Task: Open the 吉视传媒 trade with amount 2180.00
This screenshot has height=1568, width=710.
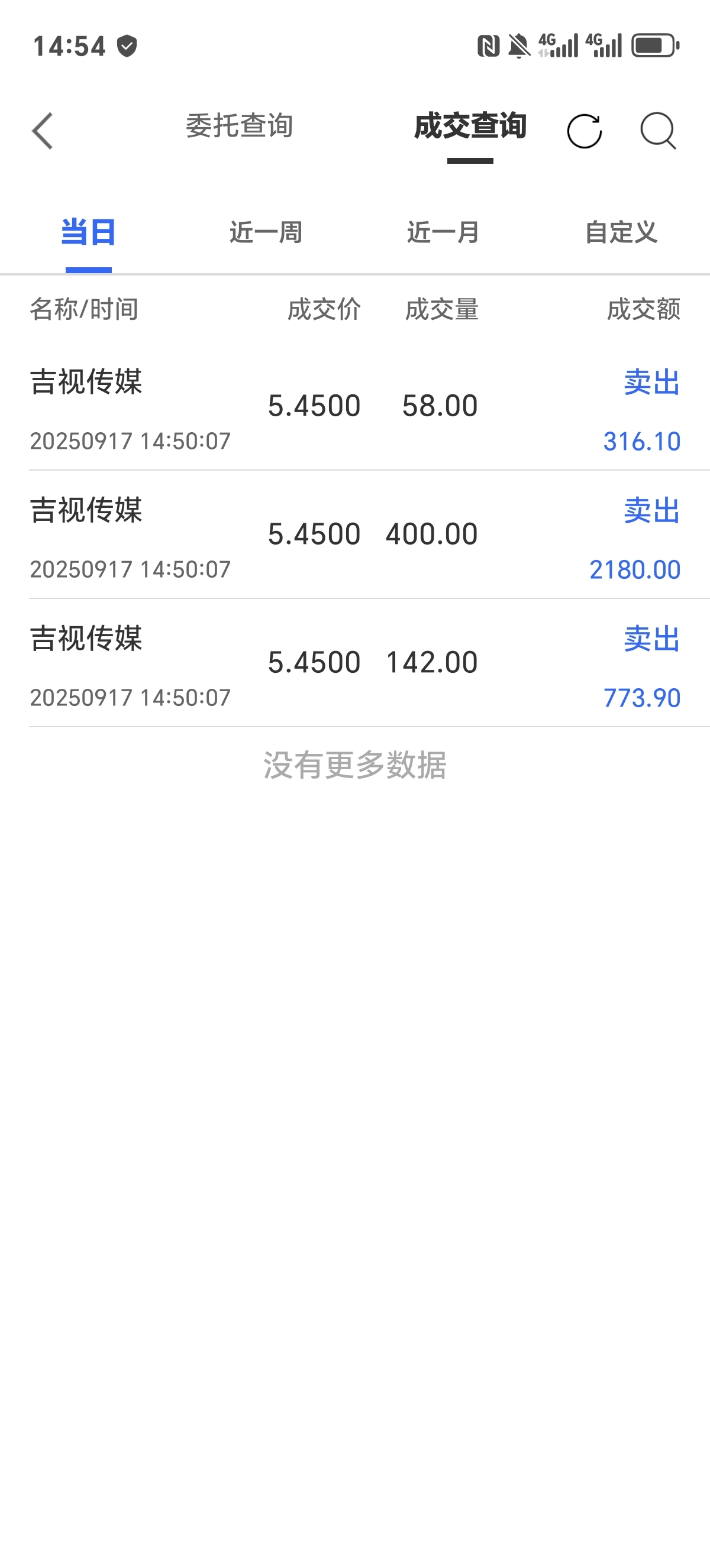Action: 355,534
